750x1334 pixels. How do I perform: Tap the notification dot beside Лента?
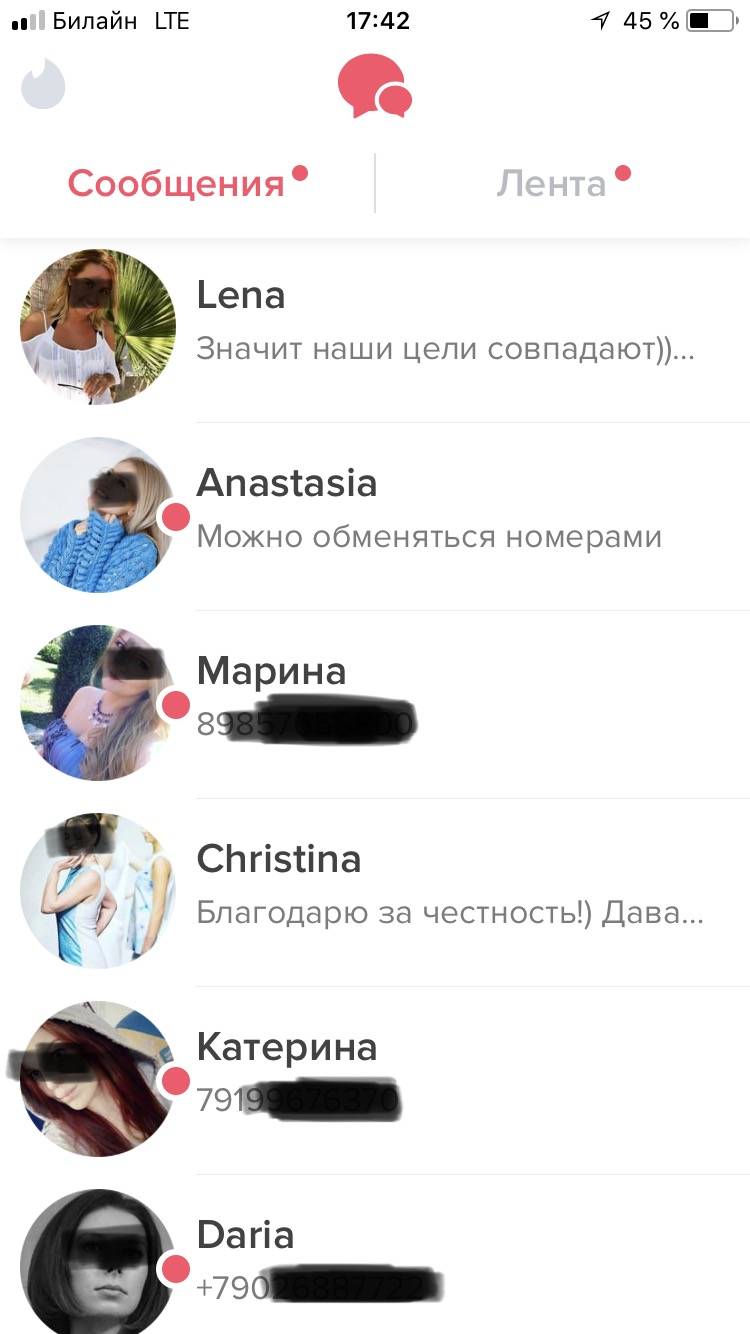click(x=625, y=170)
